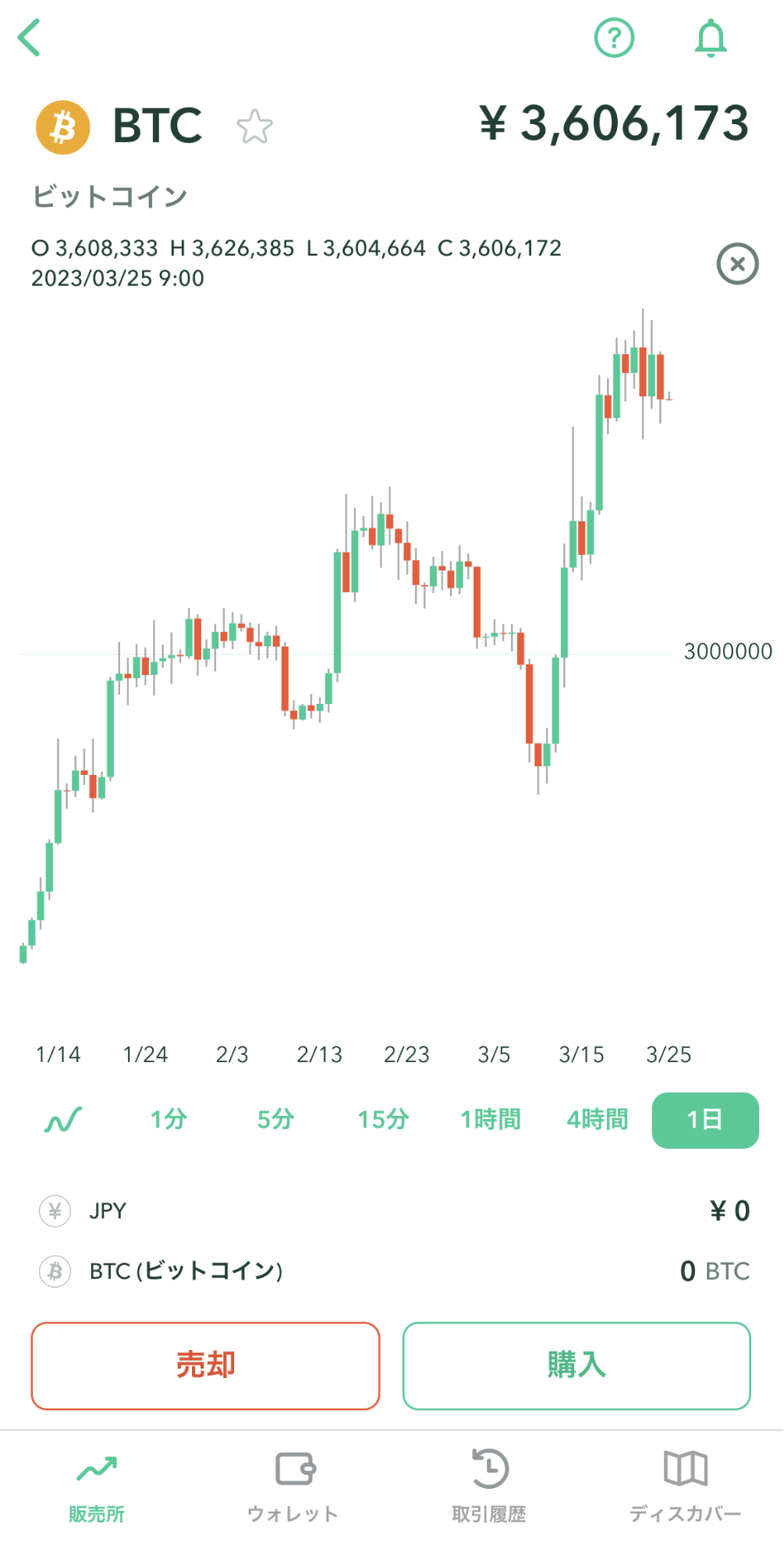
Task: Open the help question mark icon
Action: tap(615, 37)
